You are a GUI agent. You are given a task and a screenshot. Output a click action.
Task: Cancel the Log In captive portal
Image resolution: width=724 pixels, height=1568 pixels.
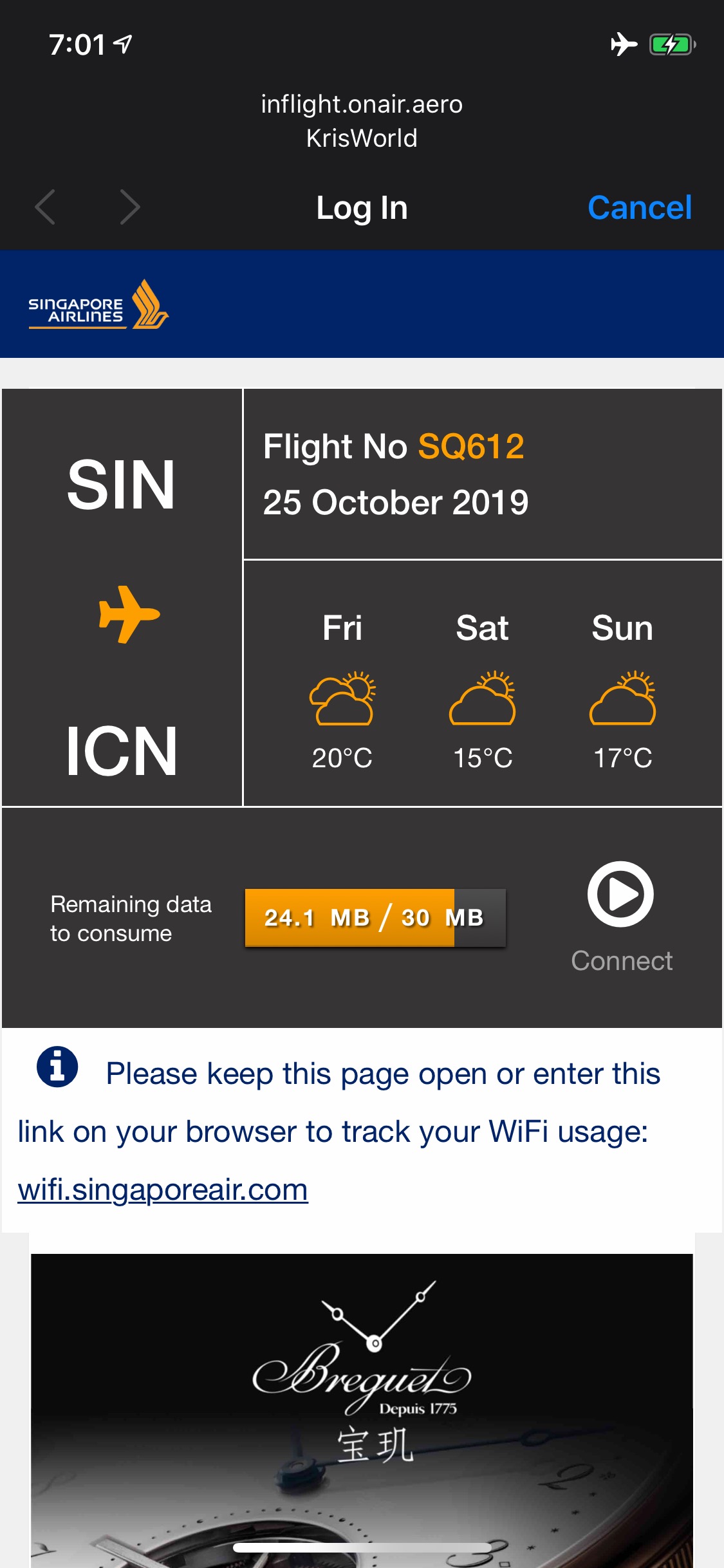click(639, 208)
